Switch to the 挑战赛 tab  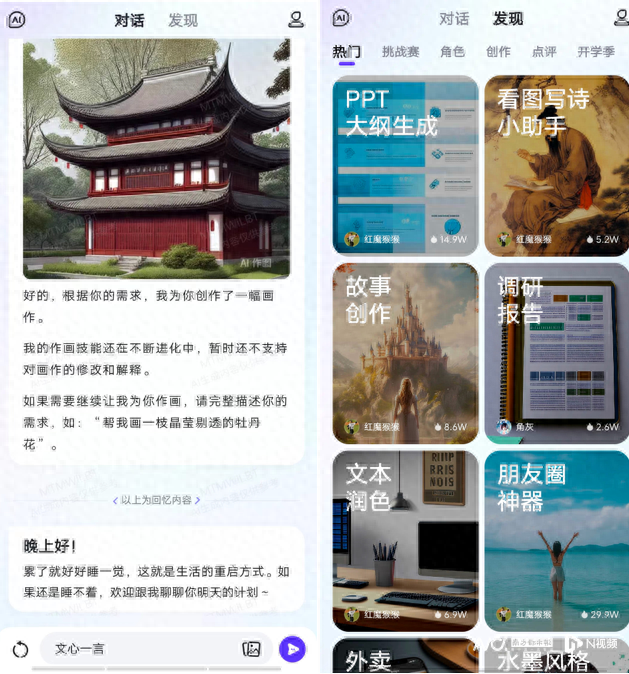pos(400,52)
